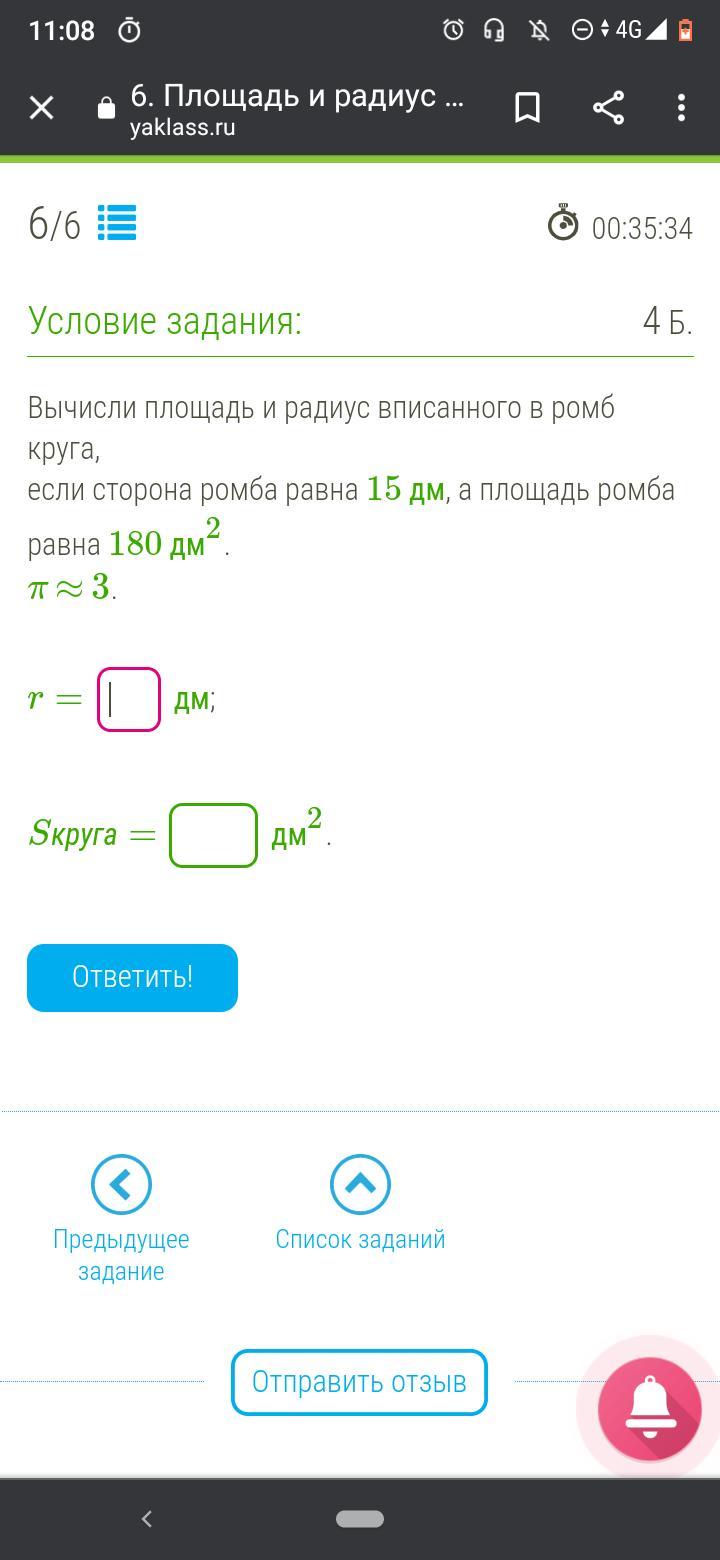Tap the home pill in the navigation bar

coord(360,1519)
